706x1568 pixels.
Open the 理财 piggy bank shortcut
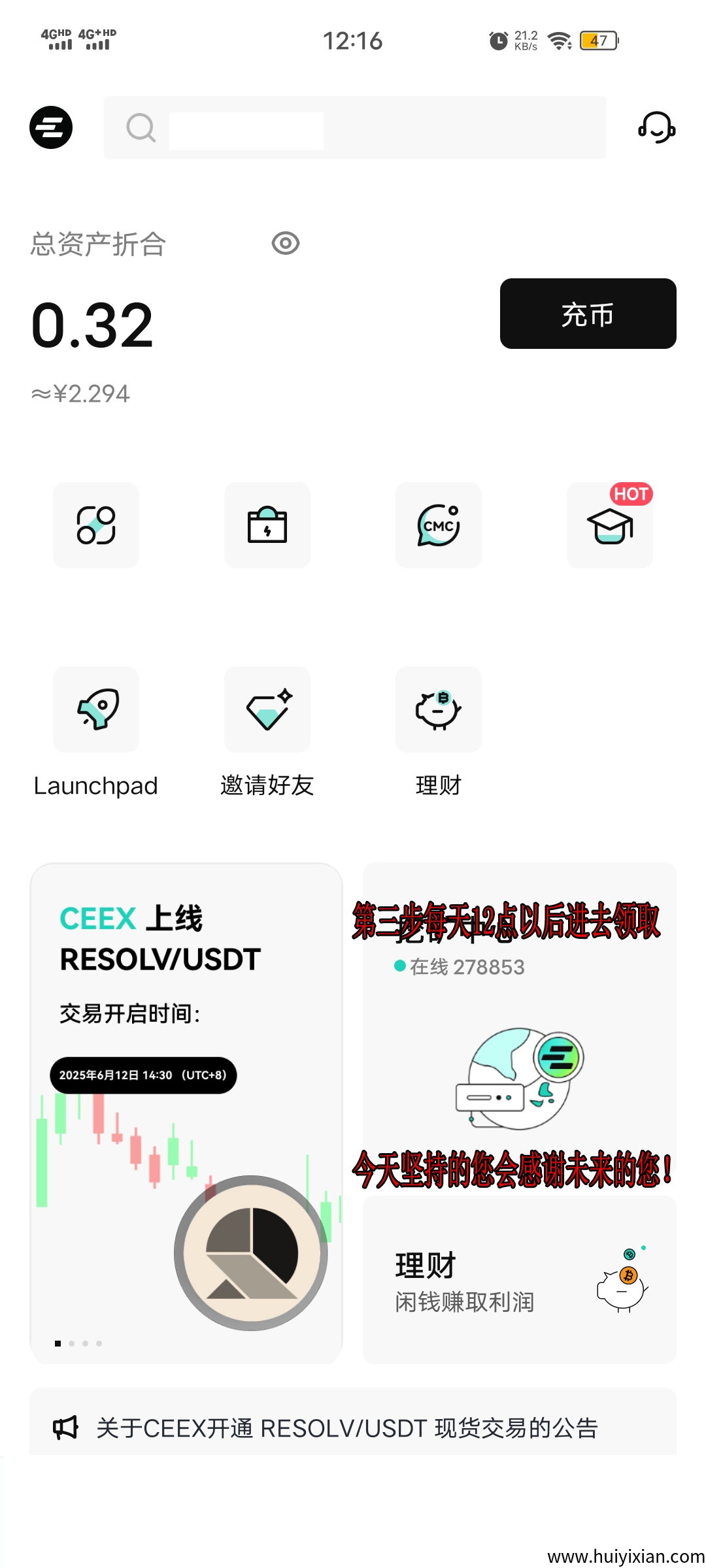pos(438,710)
